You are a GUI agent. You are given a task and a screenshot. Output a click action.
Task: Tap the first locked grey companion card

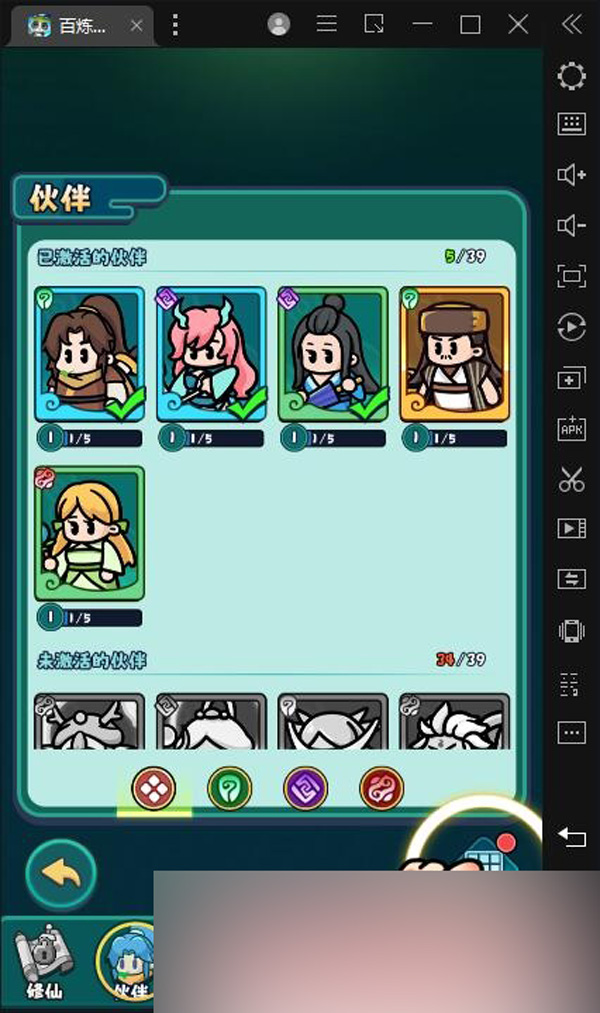point(90,722)
